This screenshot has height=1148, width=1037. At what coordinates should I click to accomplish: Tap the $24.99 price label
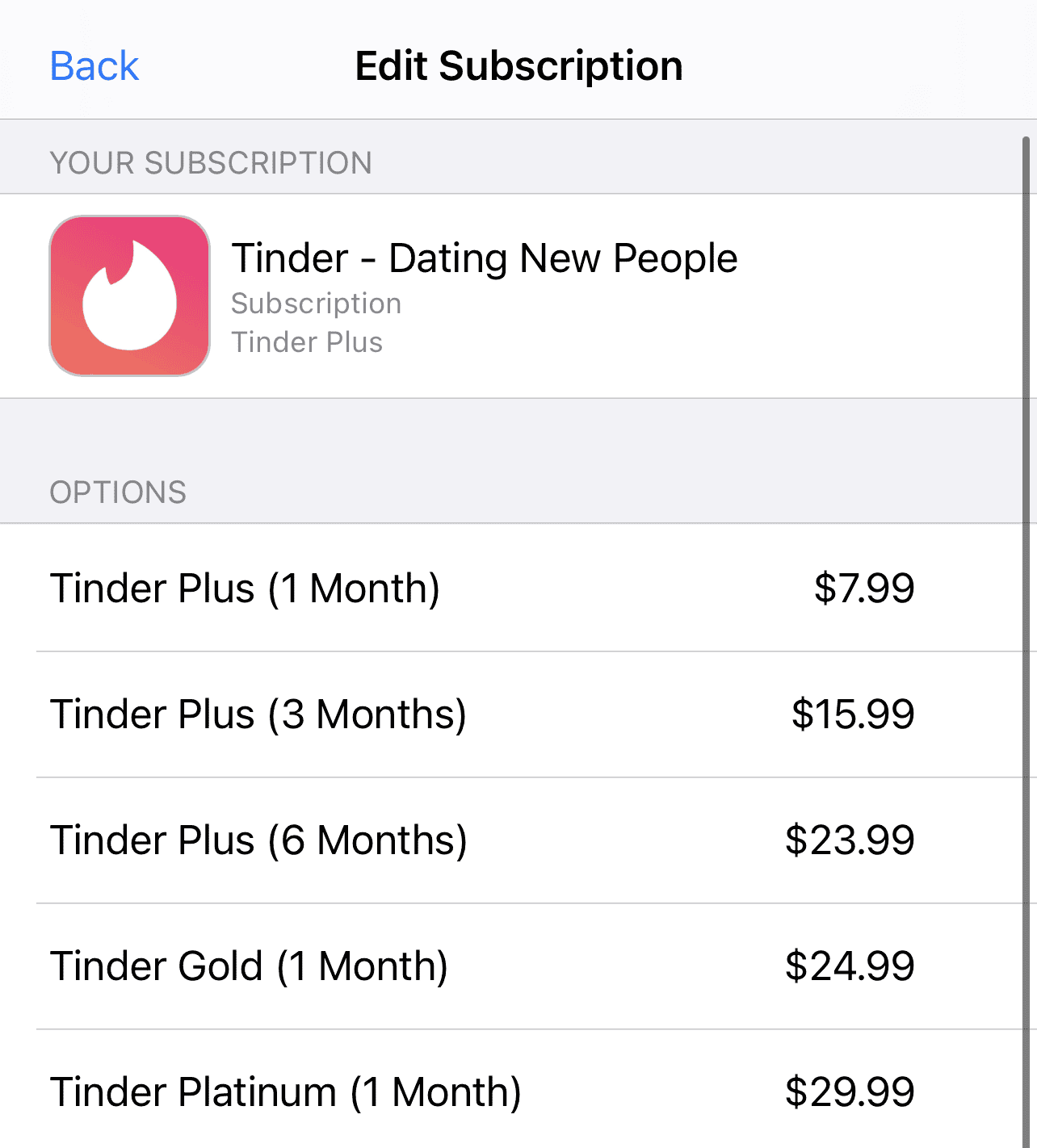pyautogui.click(x=850, y=966)
